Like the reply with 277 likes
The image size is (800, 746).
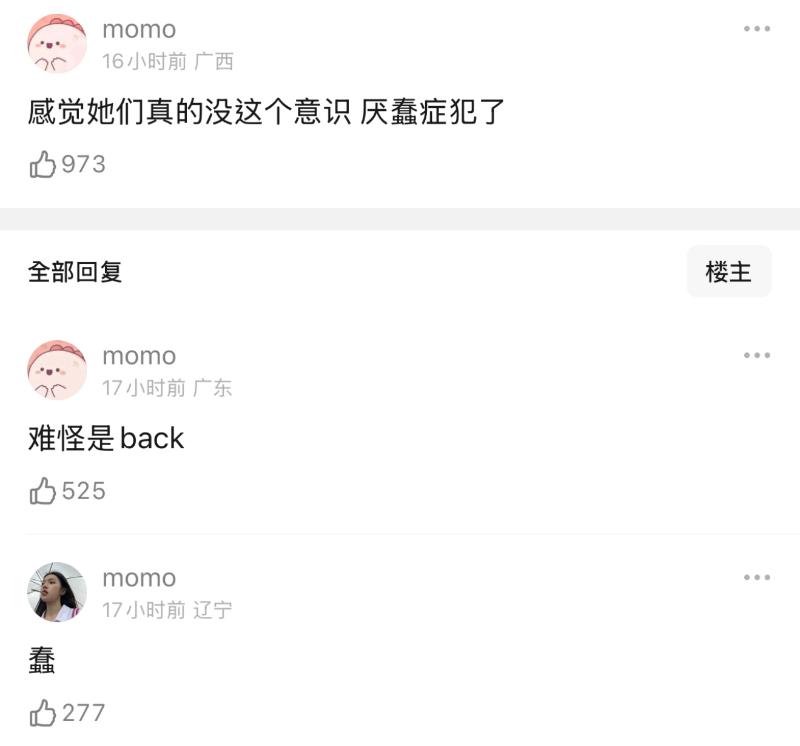43,713
